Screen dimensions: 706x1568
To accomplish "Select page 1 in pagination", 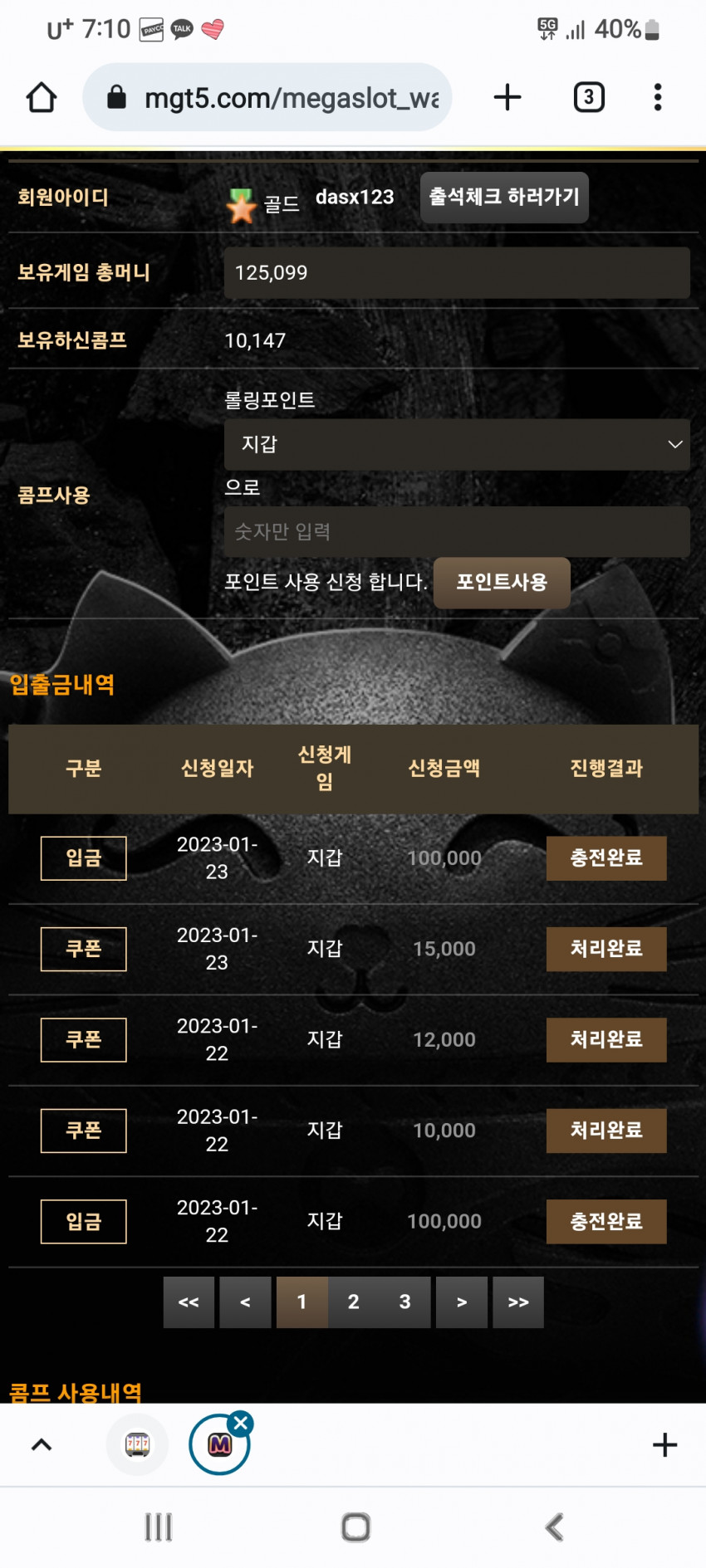I will coord(302,1302).
